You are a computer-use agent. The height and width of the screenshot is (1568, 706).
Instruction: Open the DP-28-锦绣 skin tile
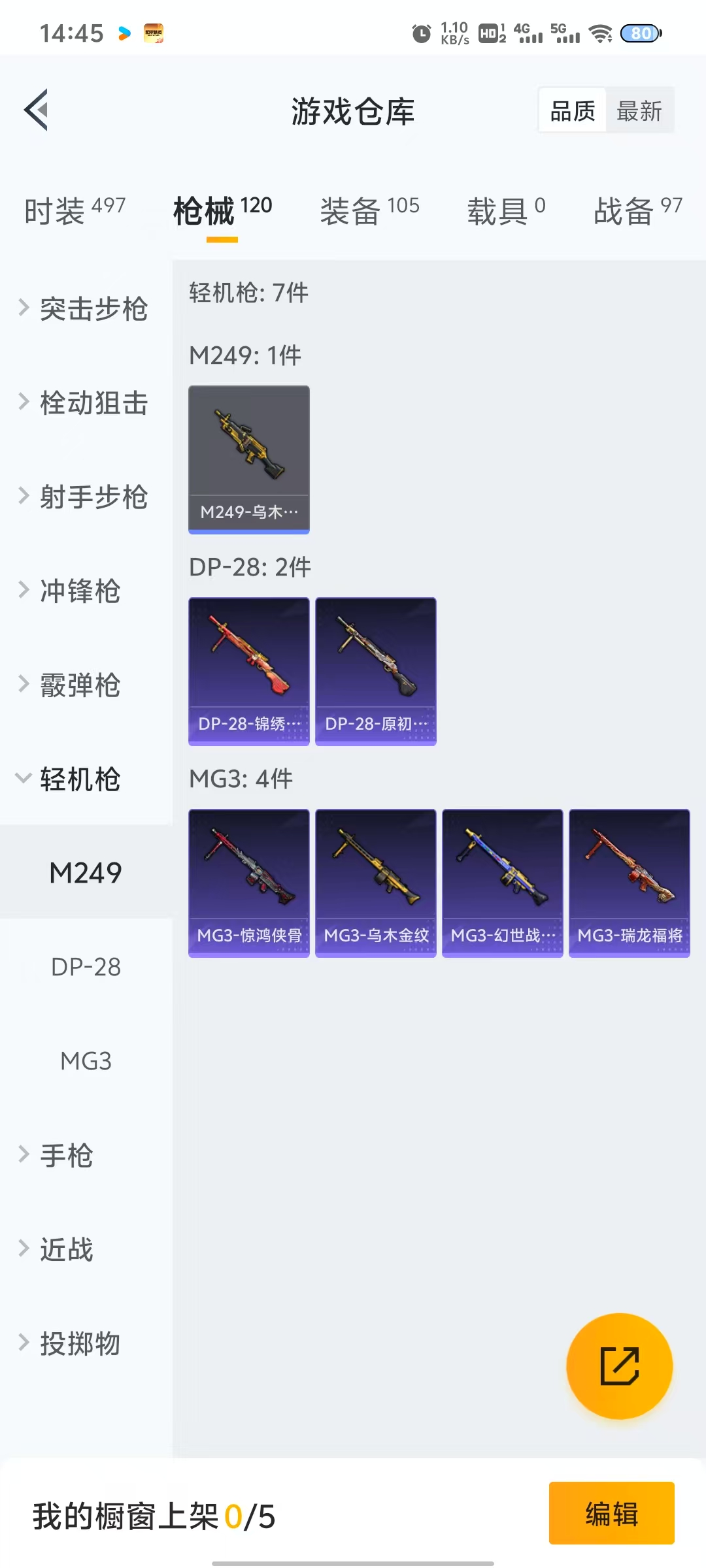pyautogui.click(x=248, y=671)
